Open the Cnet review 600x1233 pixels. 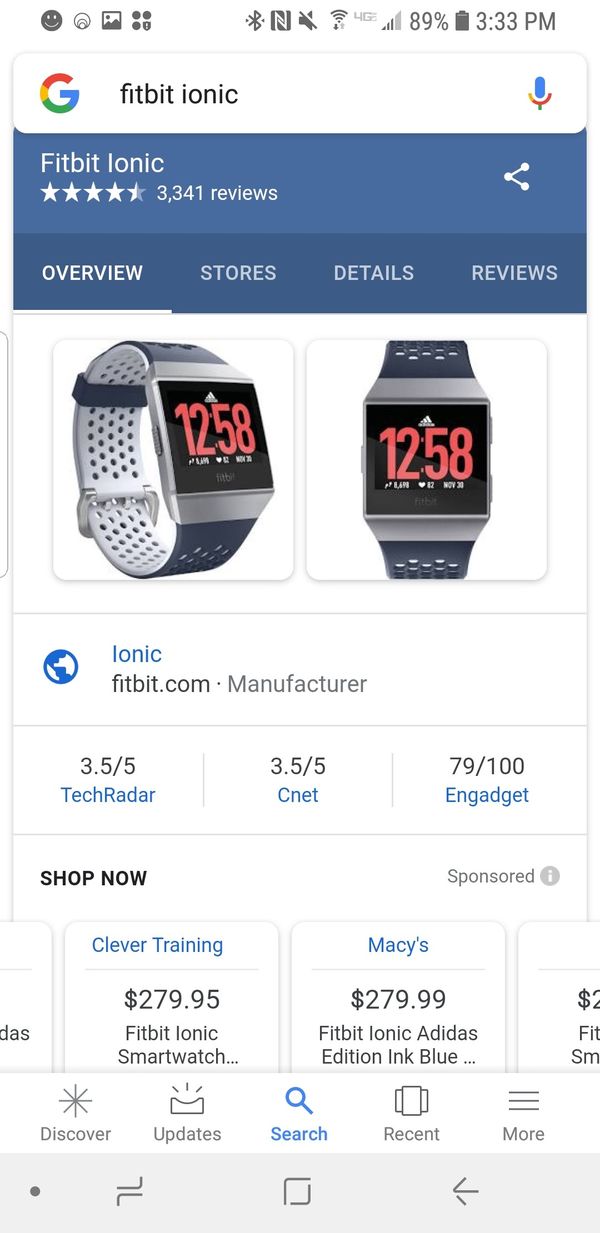[x=298, y=795]
